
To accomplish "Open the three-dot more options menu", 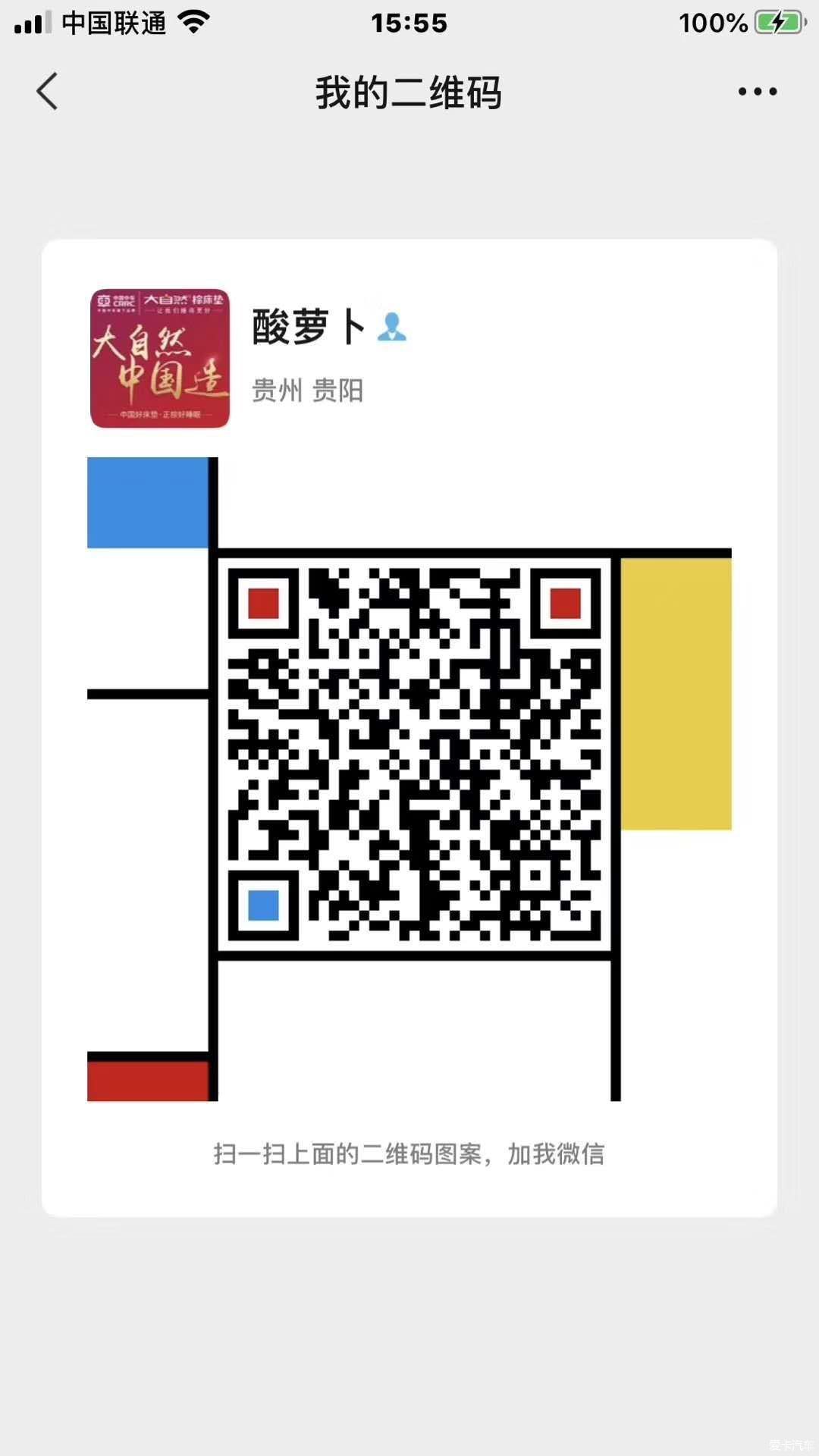I will (758, 92).
